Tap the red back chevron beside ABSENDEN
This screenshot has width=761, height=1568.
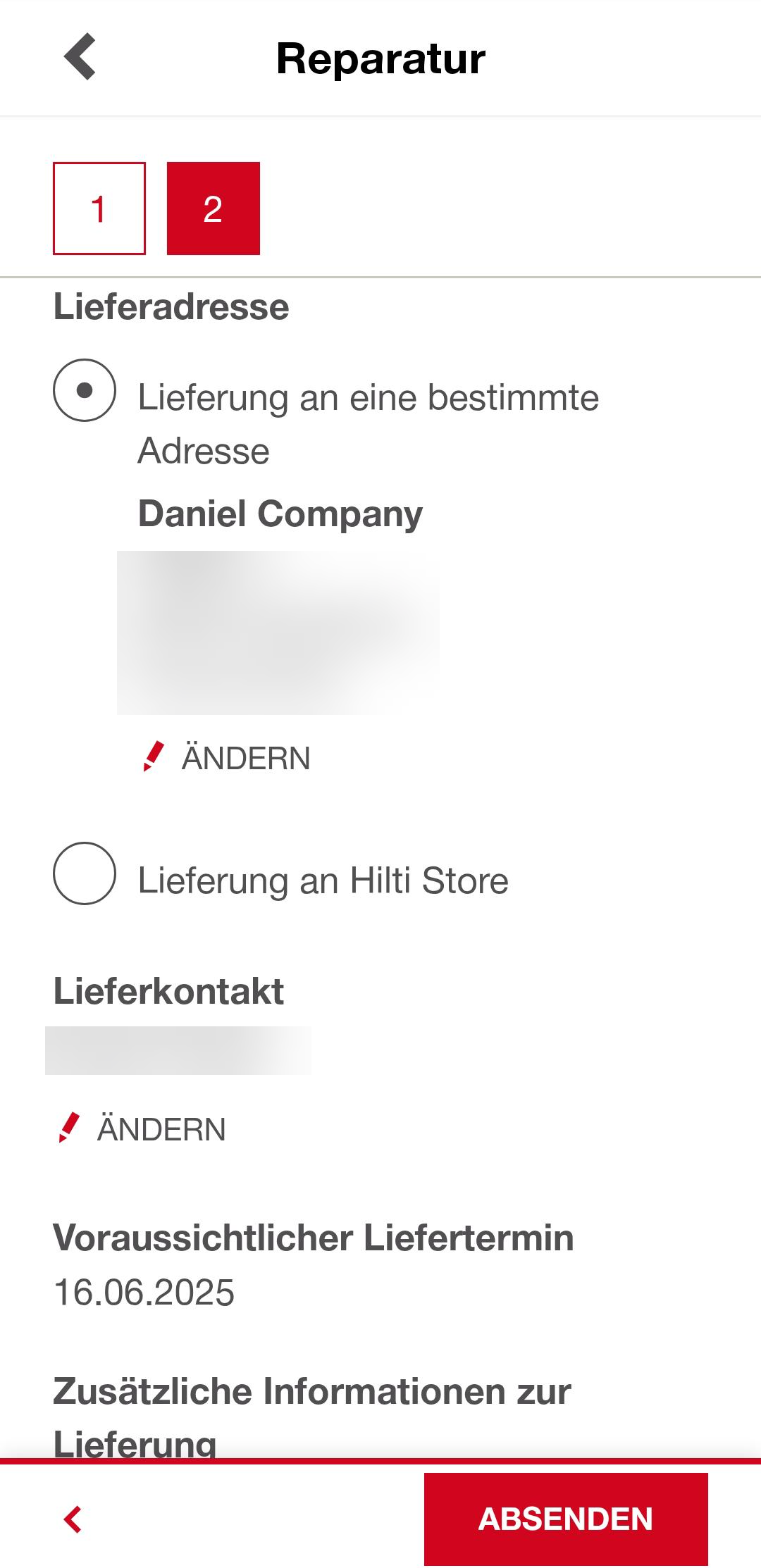click(73, 1519)
